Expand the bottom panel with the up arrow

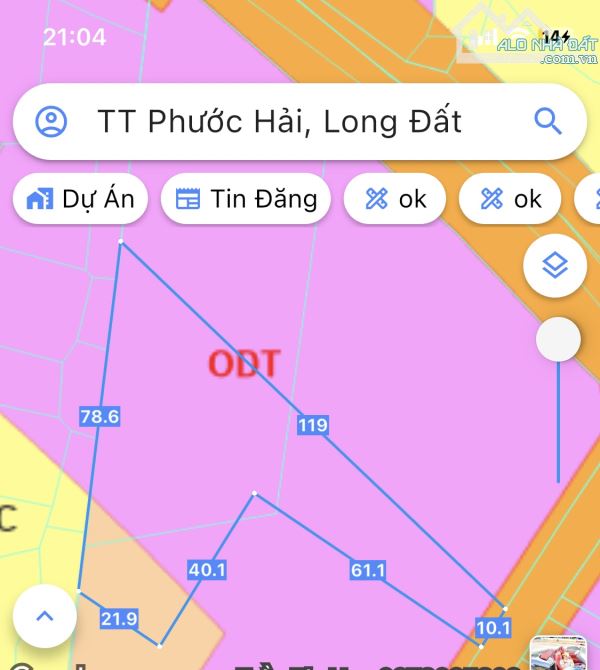pyautogui.click(x=45, y=616)
